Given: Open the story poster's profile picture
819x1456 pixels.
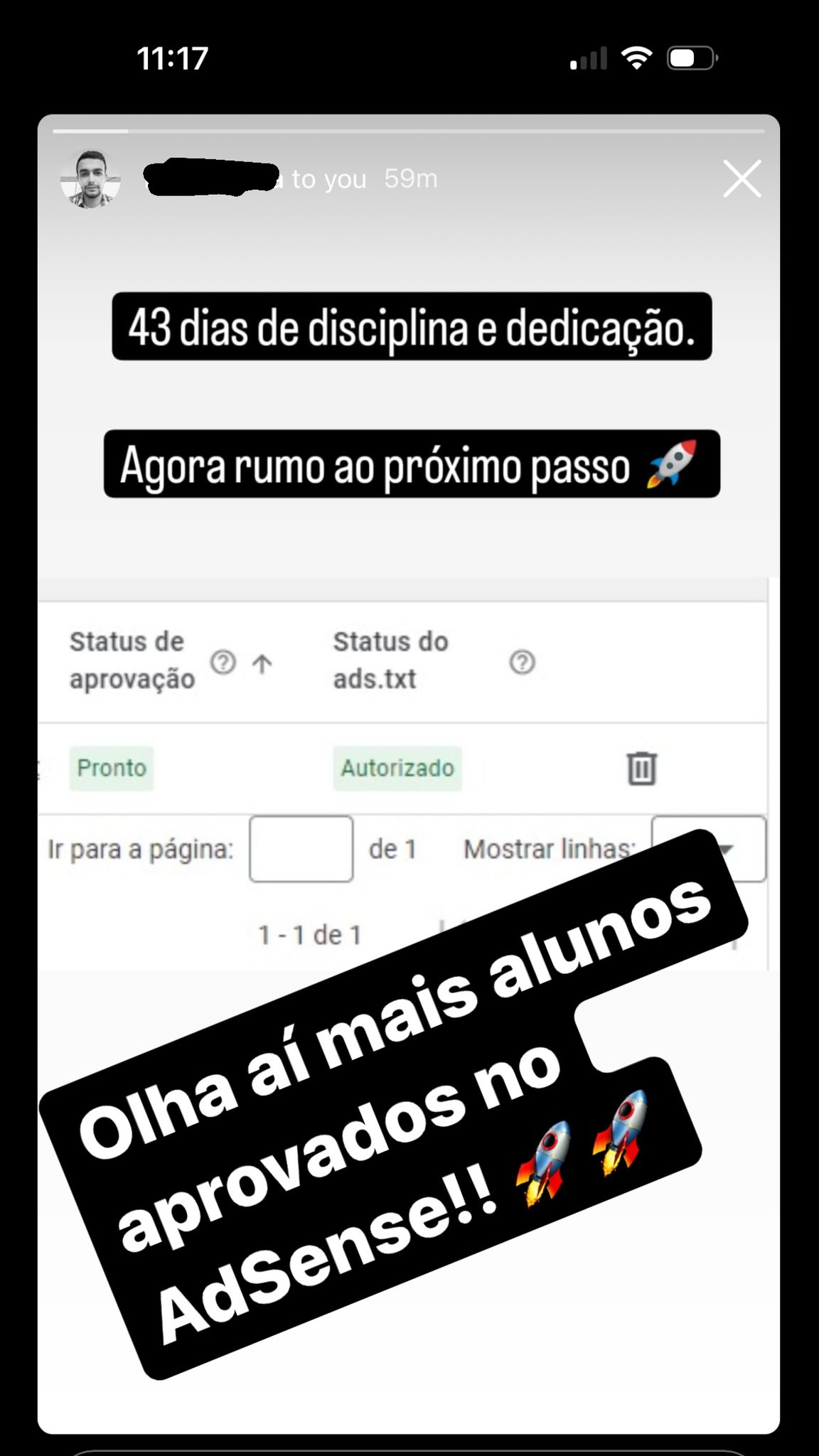Looking at the screenshot, I should (90, 179).
